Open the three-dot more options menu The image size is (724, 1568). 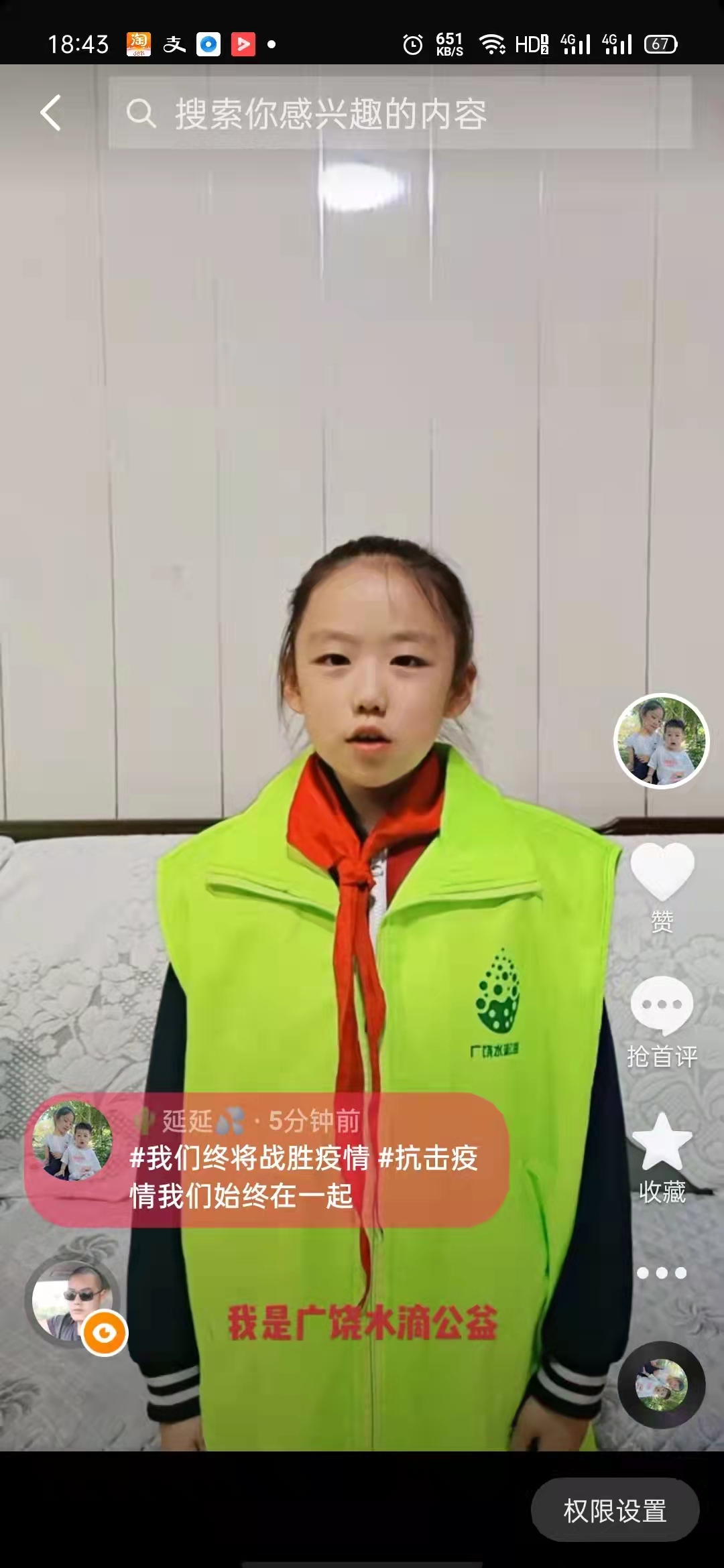(662, 1273)
